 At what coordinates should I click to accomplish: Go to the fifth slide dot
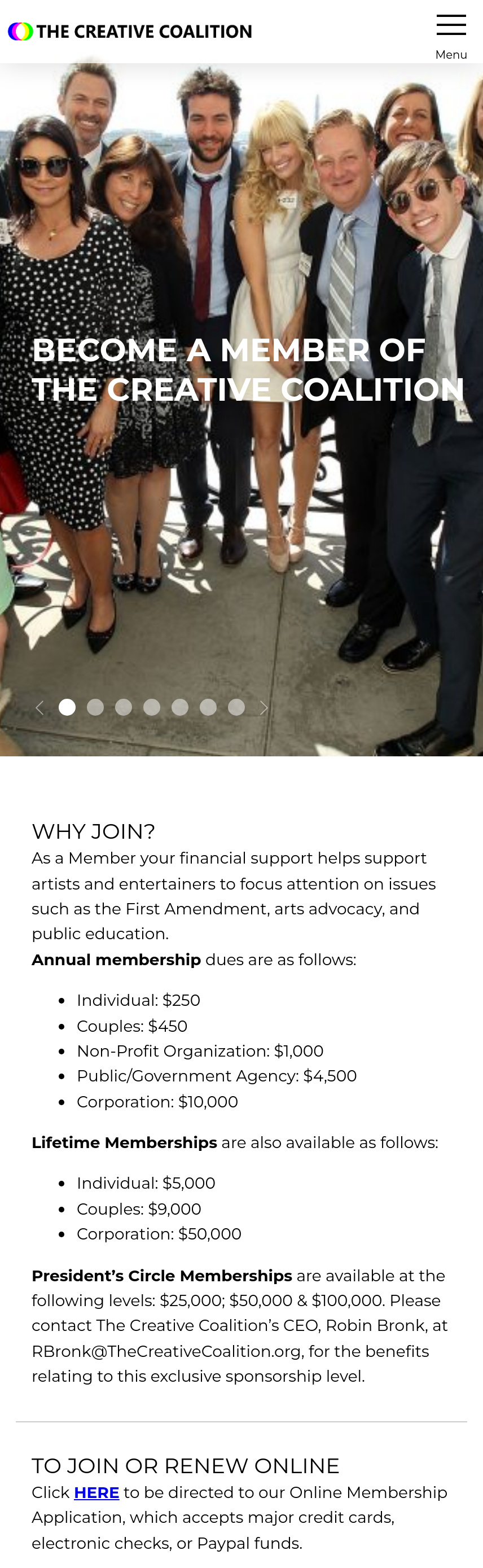pyautogui.click(x=180, y=707)
